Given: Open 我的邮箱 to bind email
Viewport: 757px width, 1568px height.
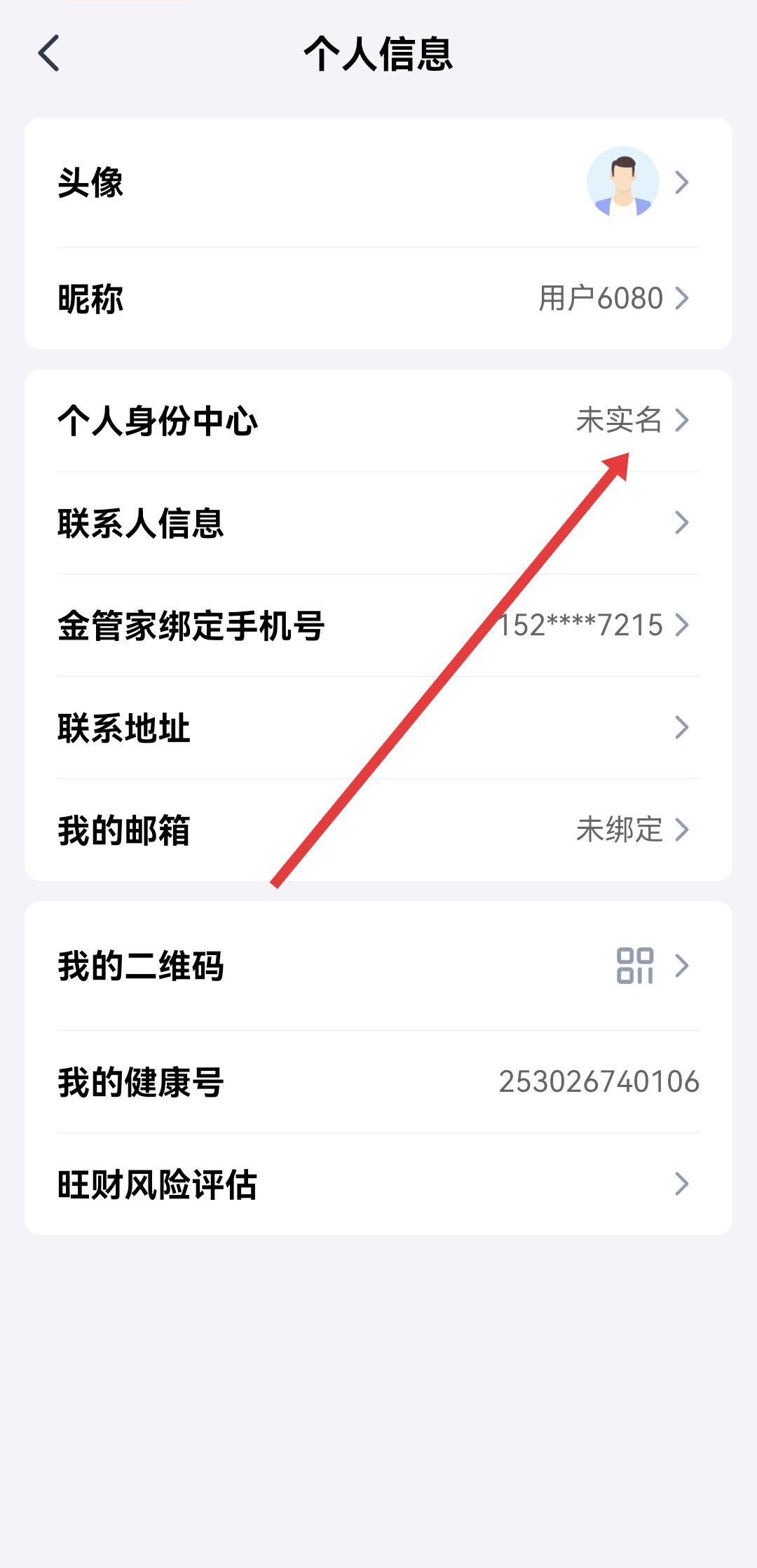Looking at the screenshot, I should pyautogui.click(x=378, y=830).
